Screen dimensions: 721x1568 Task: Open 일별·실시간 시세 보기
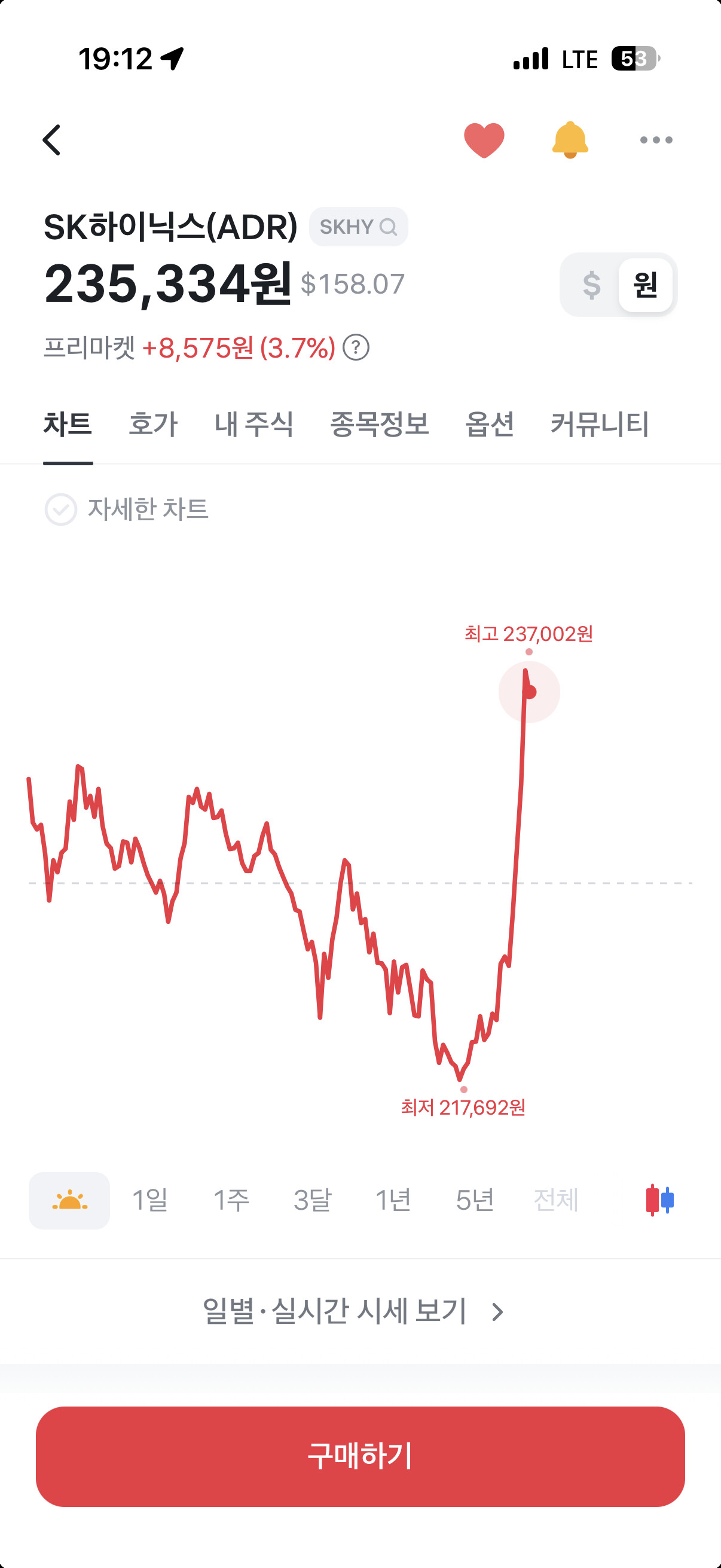click(x=353, y=1311)
